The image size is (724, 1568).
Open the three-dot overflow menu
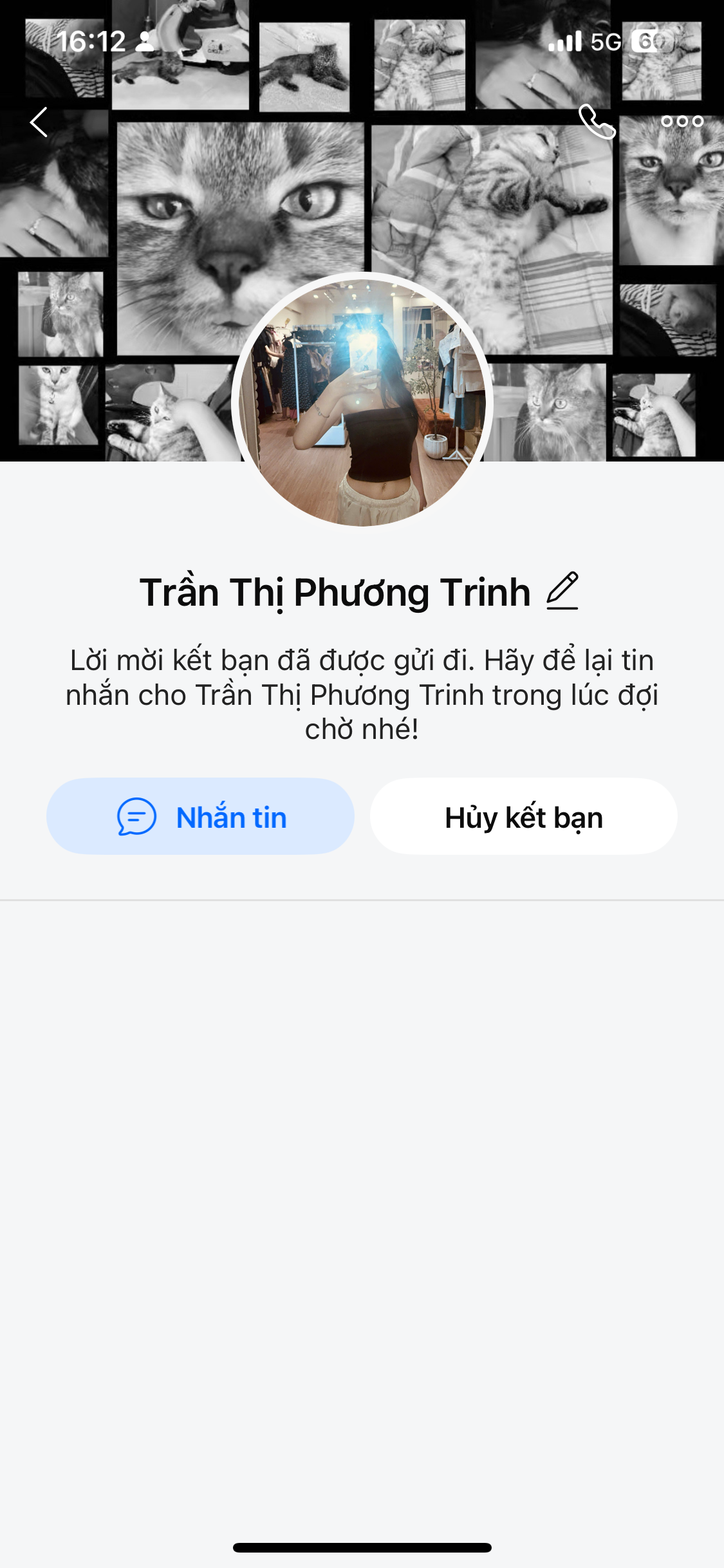pos(682,122)
